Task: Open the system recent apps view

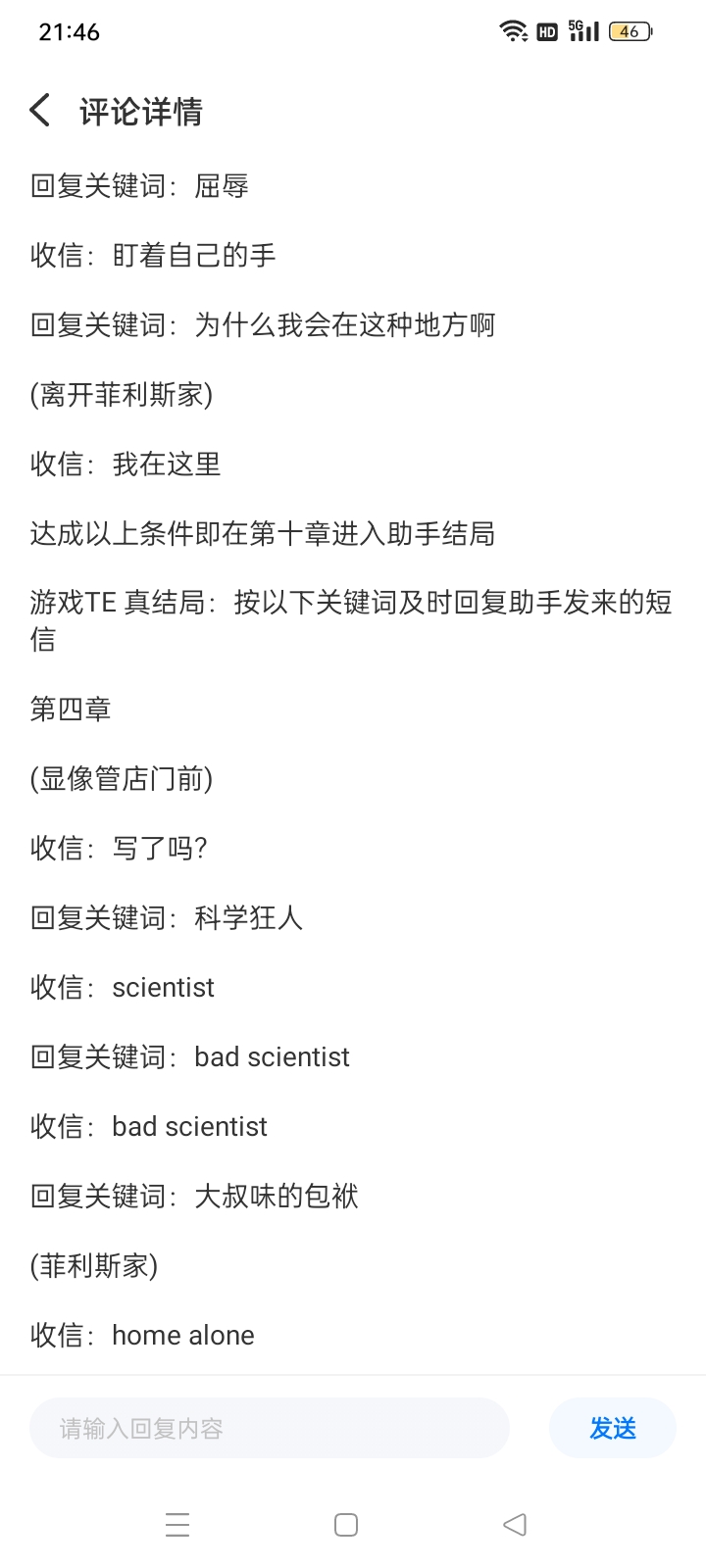Action: [x=177, y=1524]
